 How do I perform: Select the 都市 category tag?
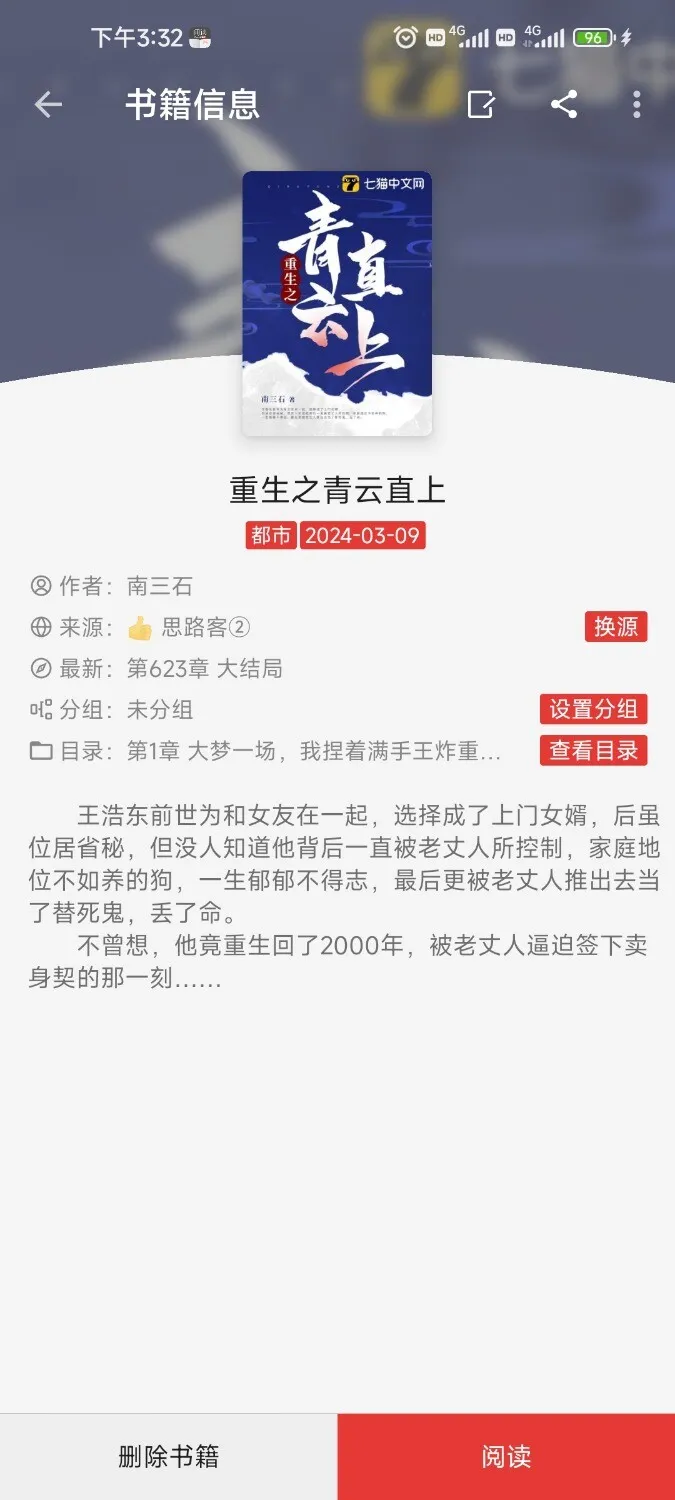(271, 535)
